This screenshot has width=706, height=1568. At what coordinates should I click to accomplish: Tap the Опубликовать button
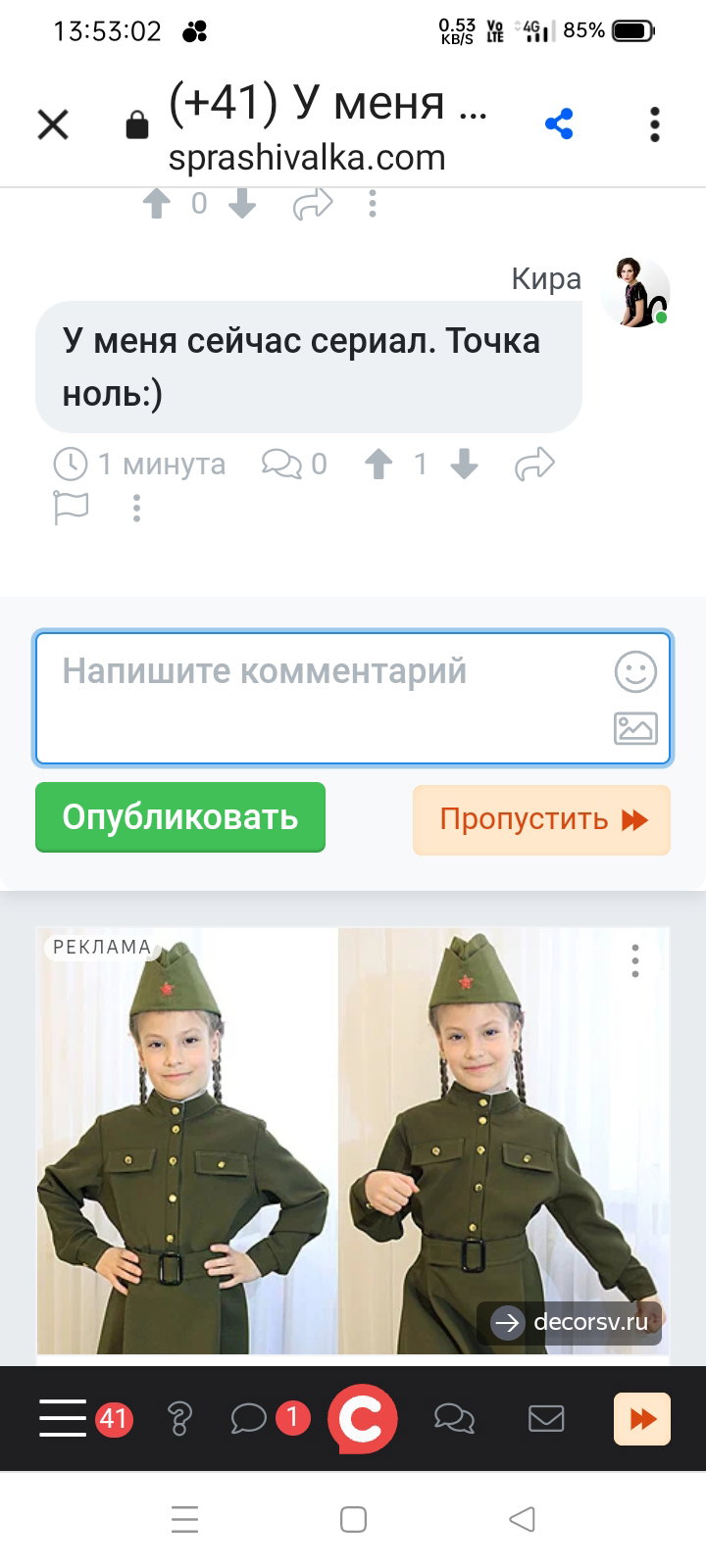pyautogui.click(x=180, y=817)
